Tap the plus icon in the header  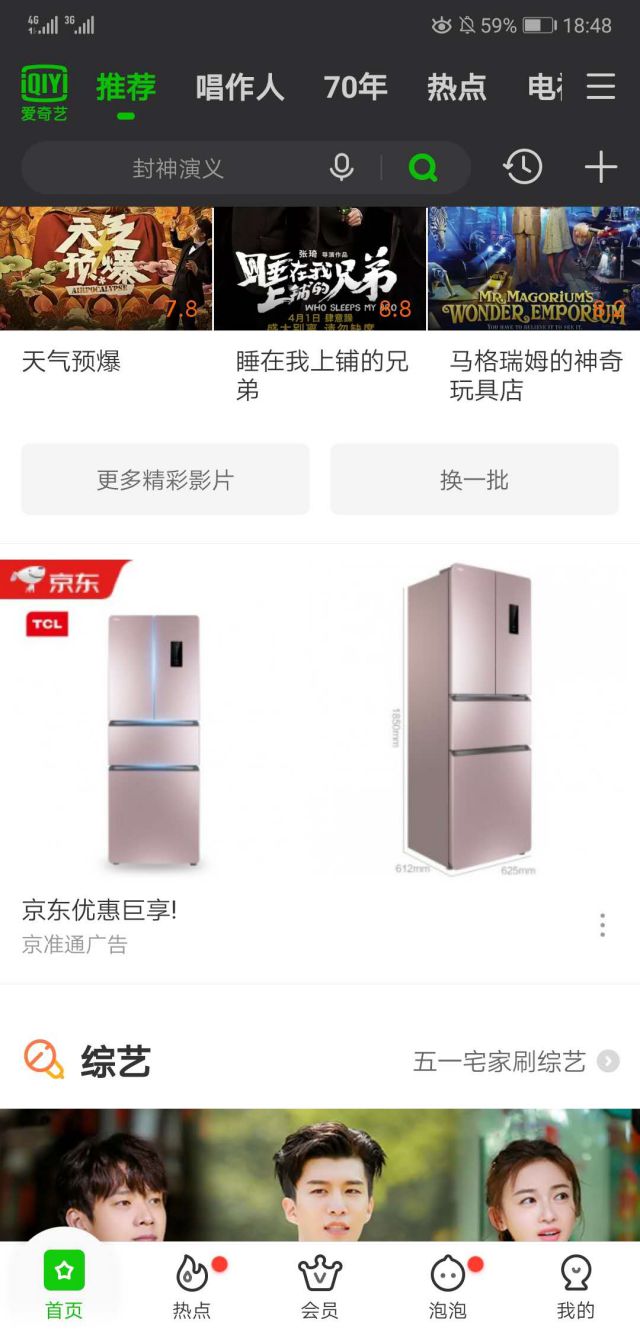point(600,167)
